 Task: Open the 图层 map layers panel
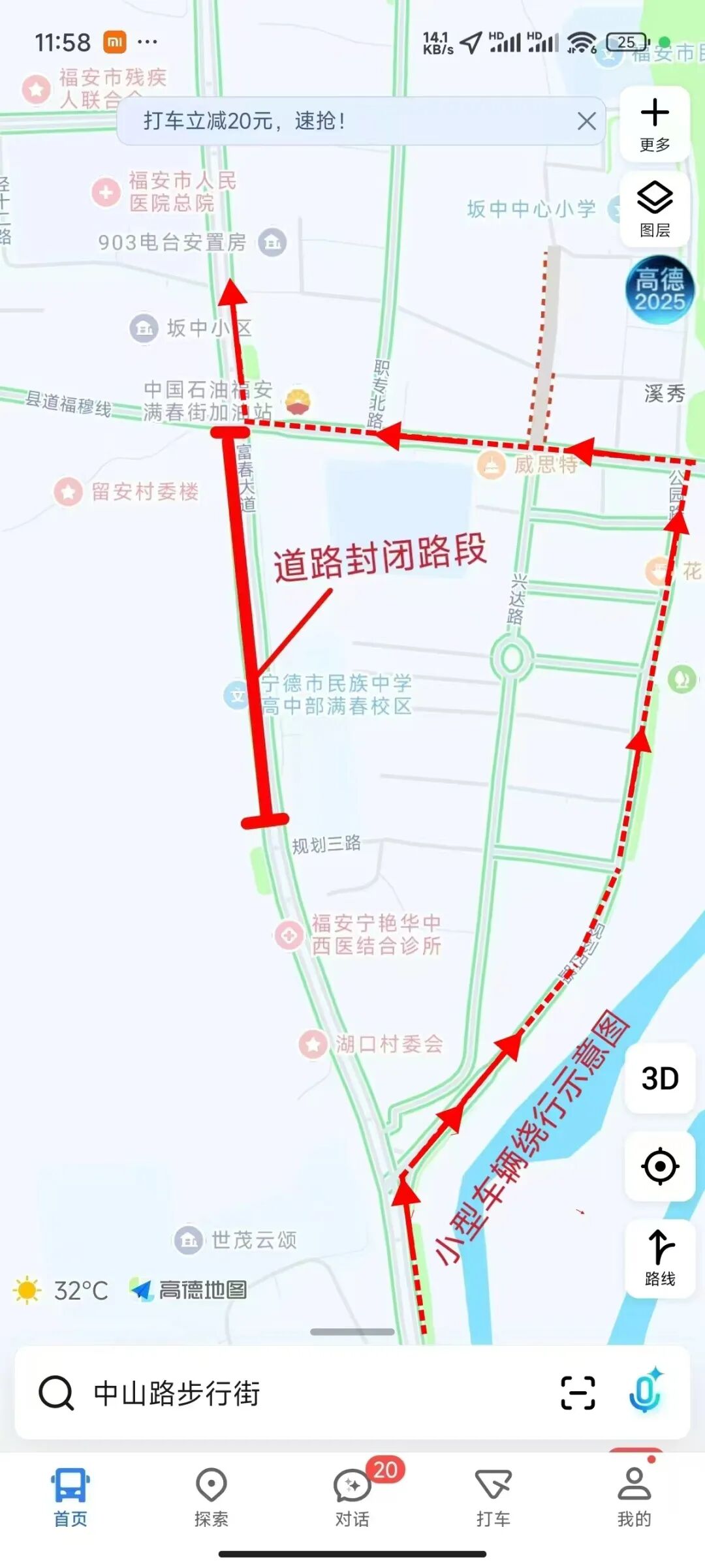655,209
